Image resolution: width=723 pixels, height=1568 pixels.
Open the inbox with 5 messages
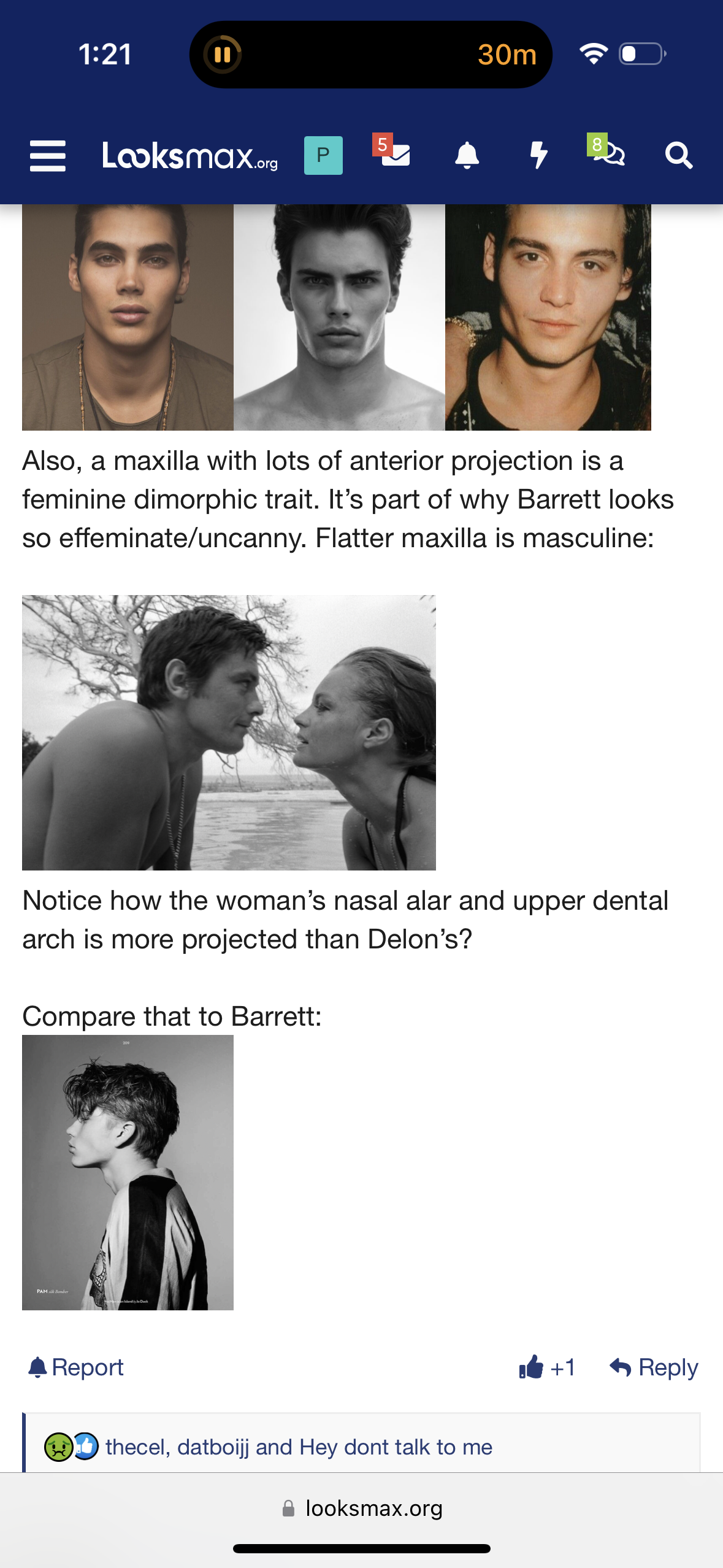(394, 153)
